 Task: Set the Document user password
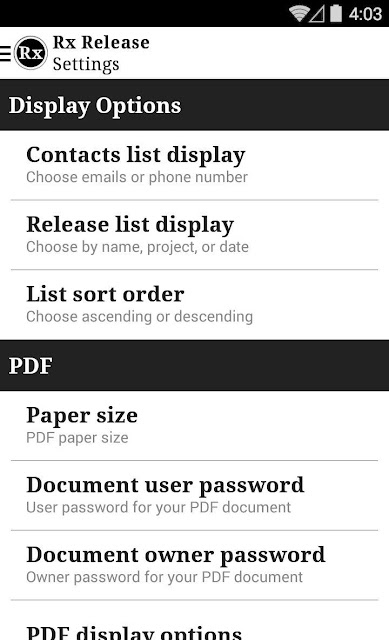coord(194,496)
